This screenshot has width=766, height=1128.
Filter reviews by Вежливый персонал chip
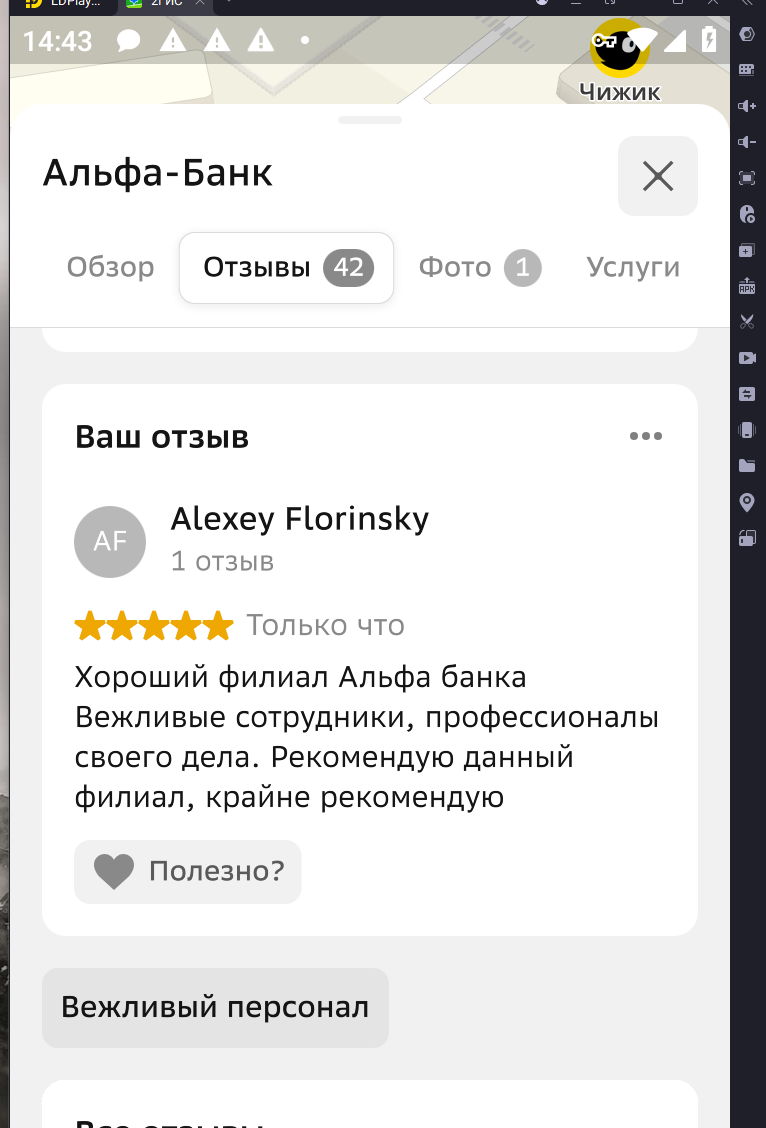(x=215, y=1007)
